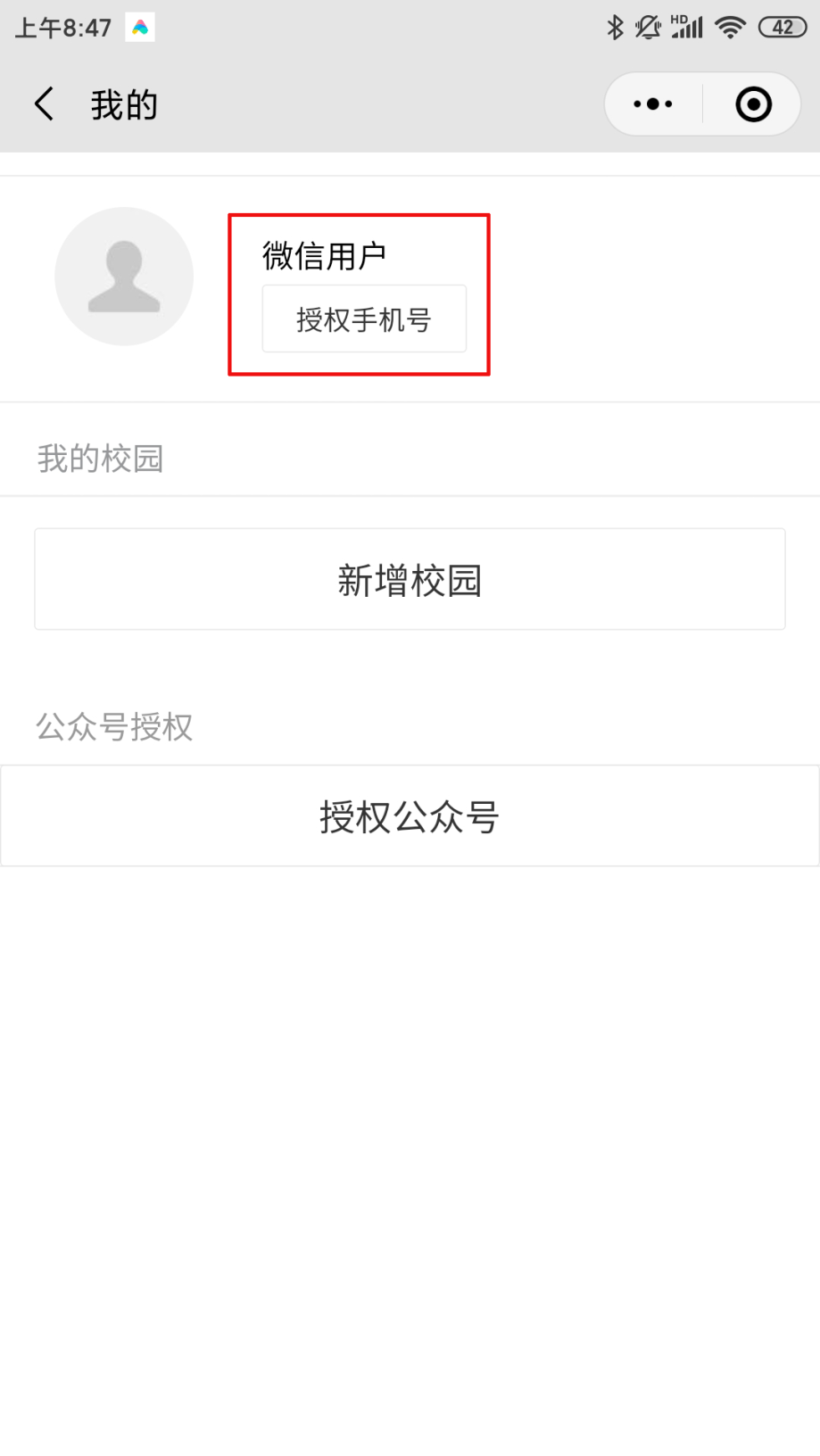Tap the 我的 page title
The width and height of the screenshot is (820, 1456).
click(x=124, y=103)
